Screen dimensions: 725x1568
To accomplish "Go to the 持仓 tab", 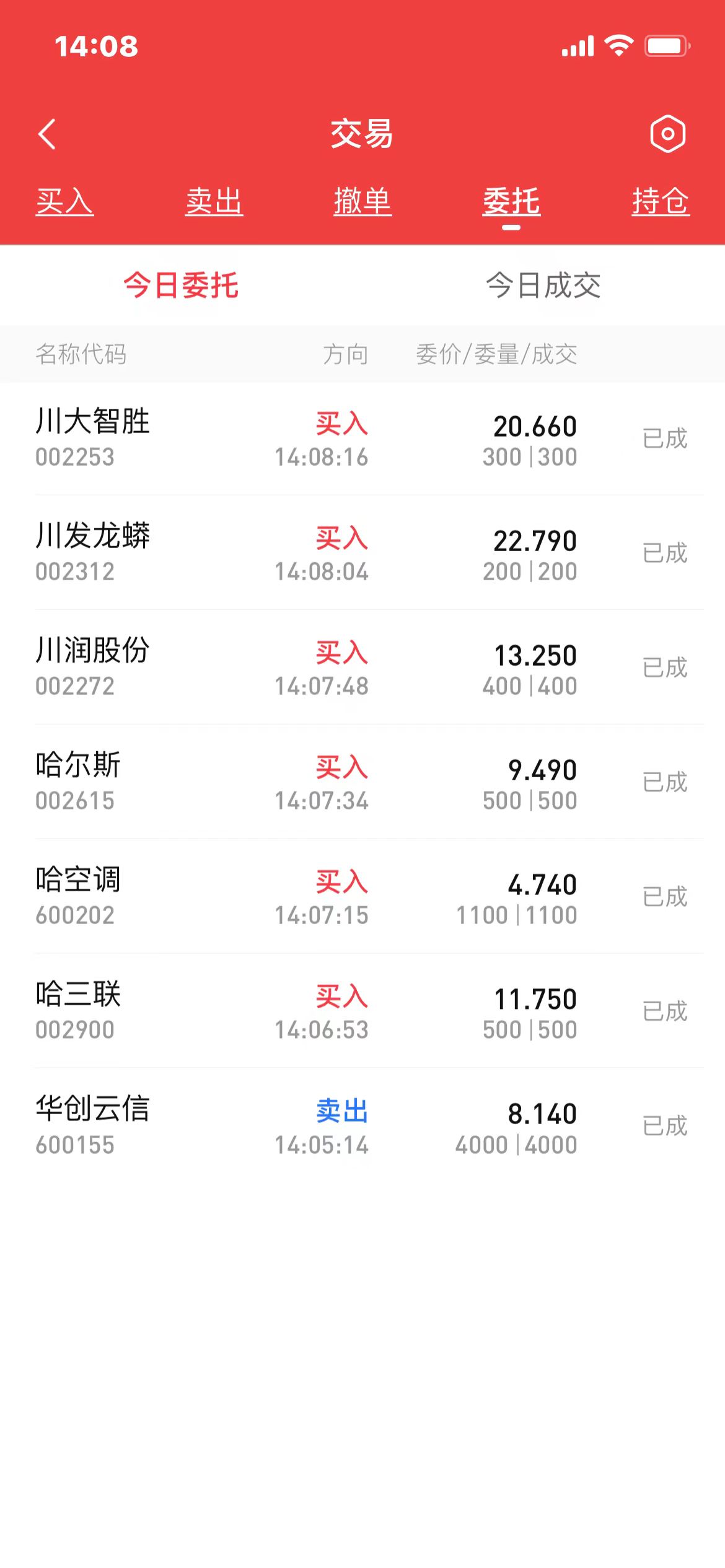I will [x=661, y=201].
